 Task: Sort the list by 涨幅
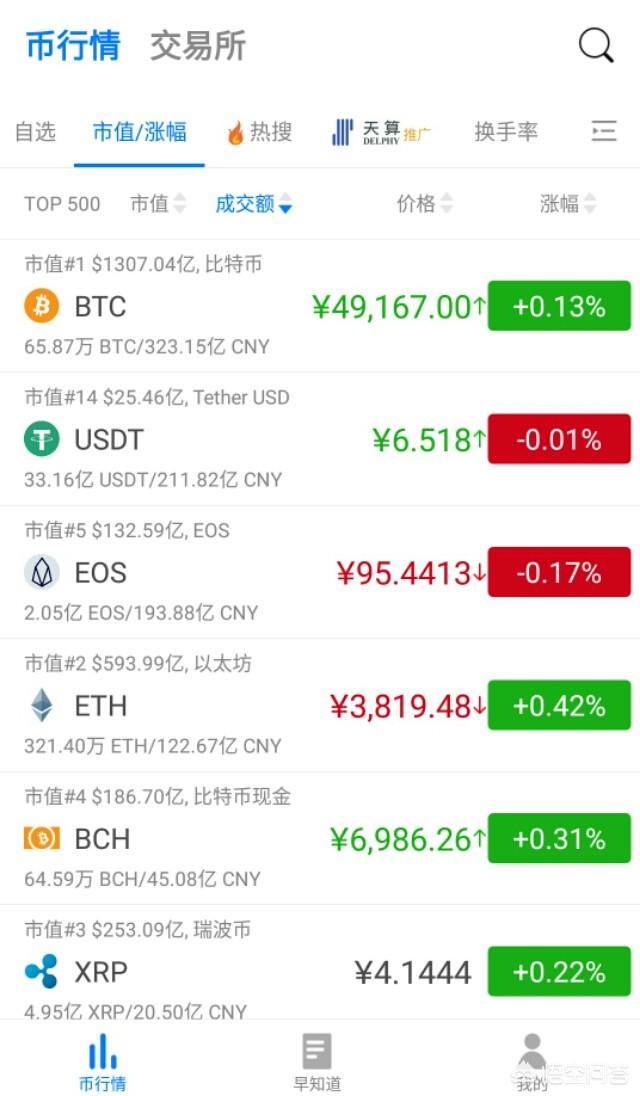568,204
